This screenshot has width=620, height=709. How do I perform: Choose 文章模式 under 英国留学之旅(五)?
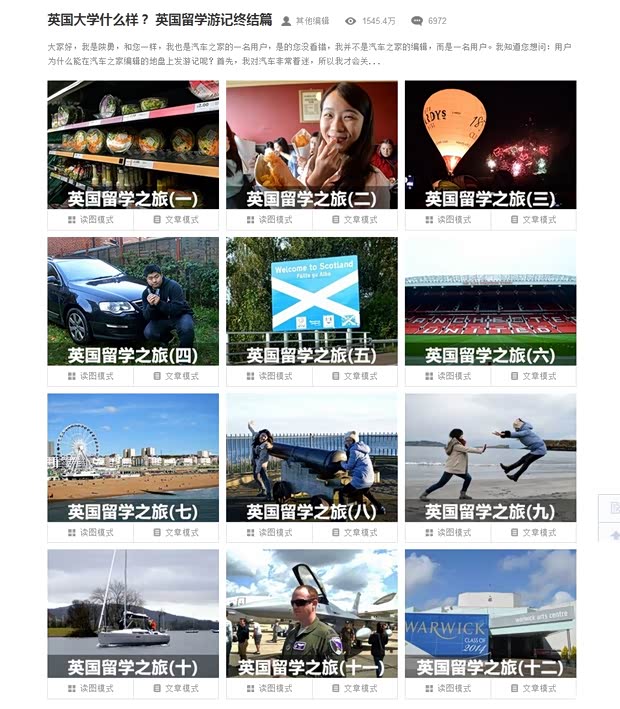pyautogui.click(x=355, y=376)
